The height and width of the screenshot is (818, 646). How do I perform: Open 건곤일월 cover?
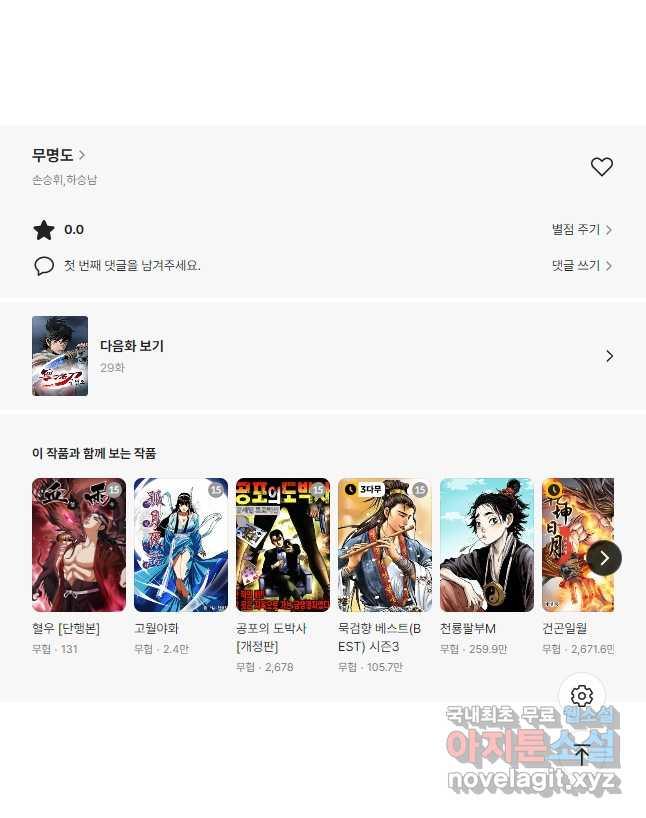568,545
